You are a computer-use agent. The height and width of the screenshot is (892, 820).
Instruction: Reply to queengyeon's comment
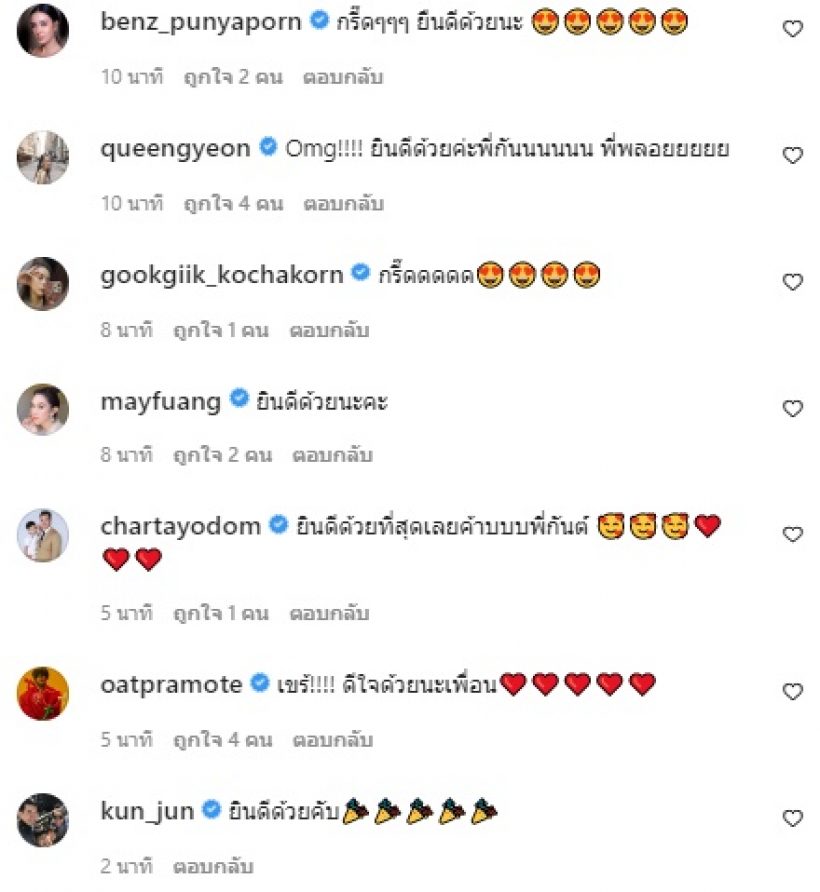coord(341,203)
